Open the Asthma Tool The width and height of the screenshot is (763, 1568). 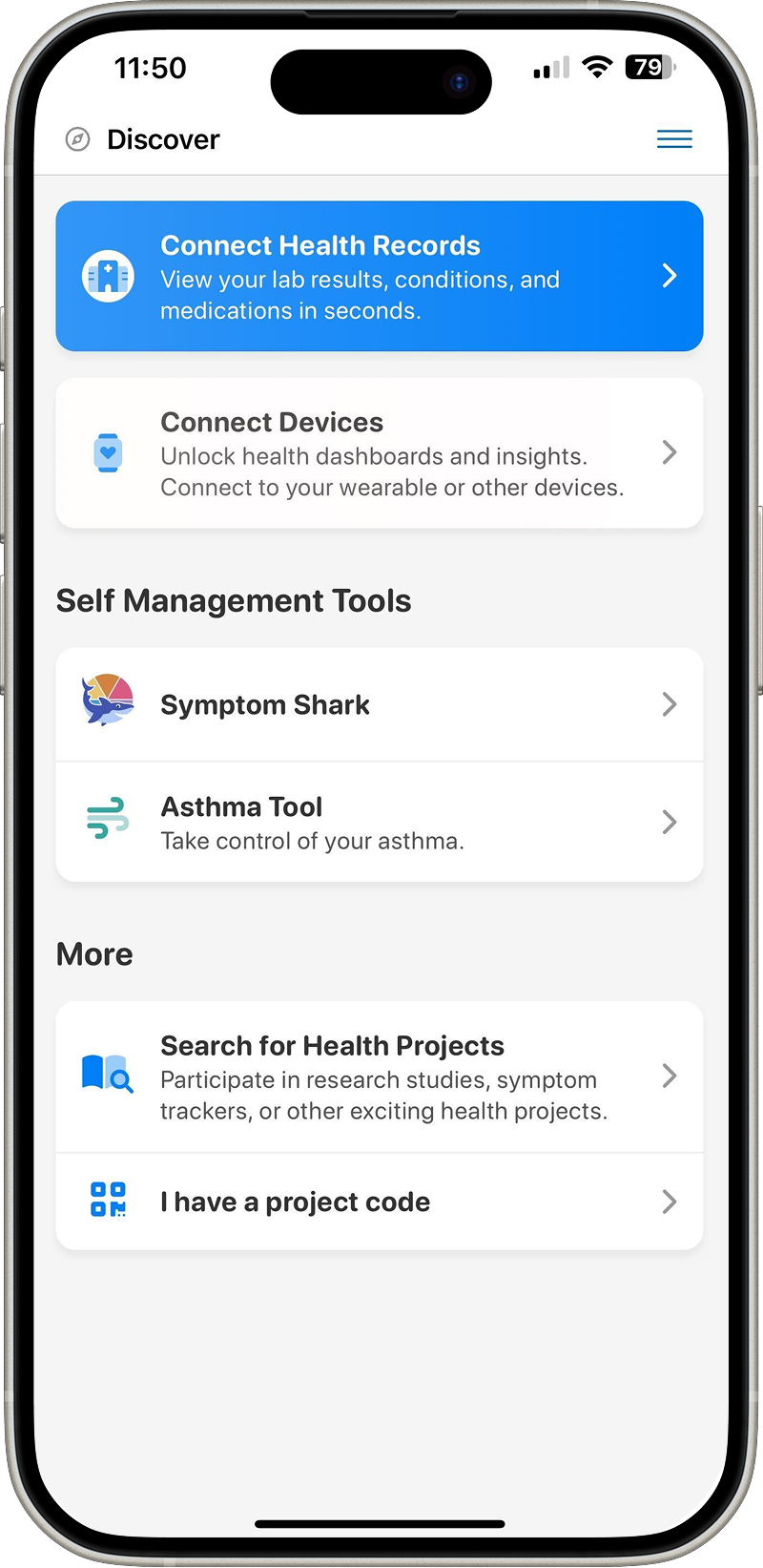[380, 823]
